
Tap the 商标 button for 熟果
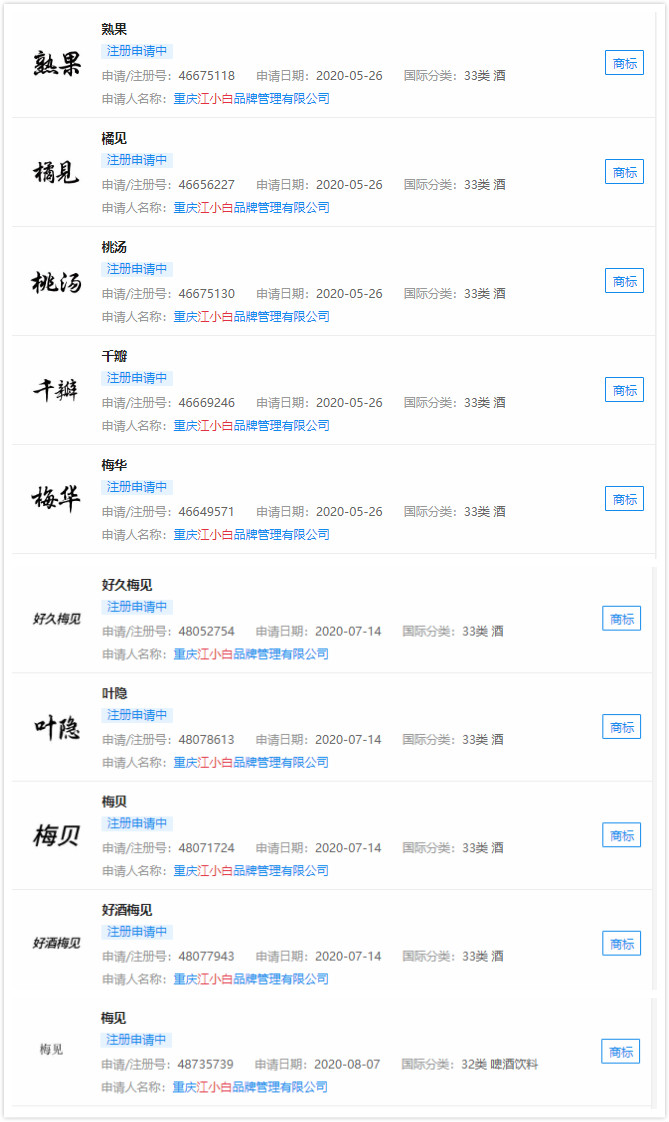tap(624, 63)
